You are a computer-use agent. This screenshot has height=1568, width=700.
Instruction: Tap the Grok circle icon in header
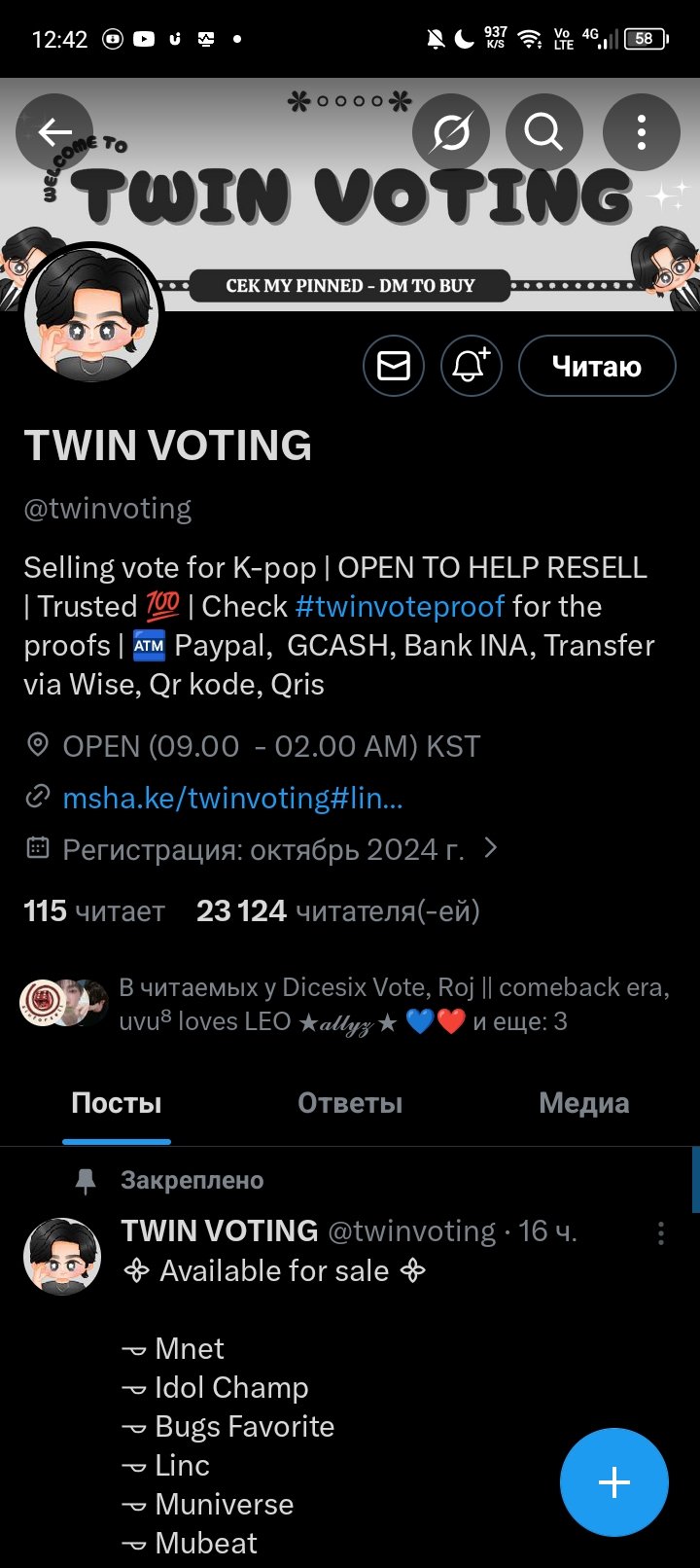pos(450,131)
